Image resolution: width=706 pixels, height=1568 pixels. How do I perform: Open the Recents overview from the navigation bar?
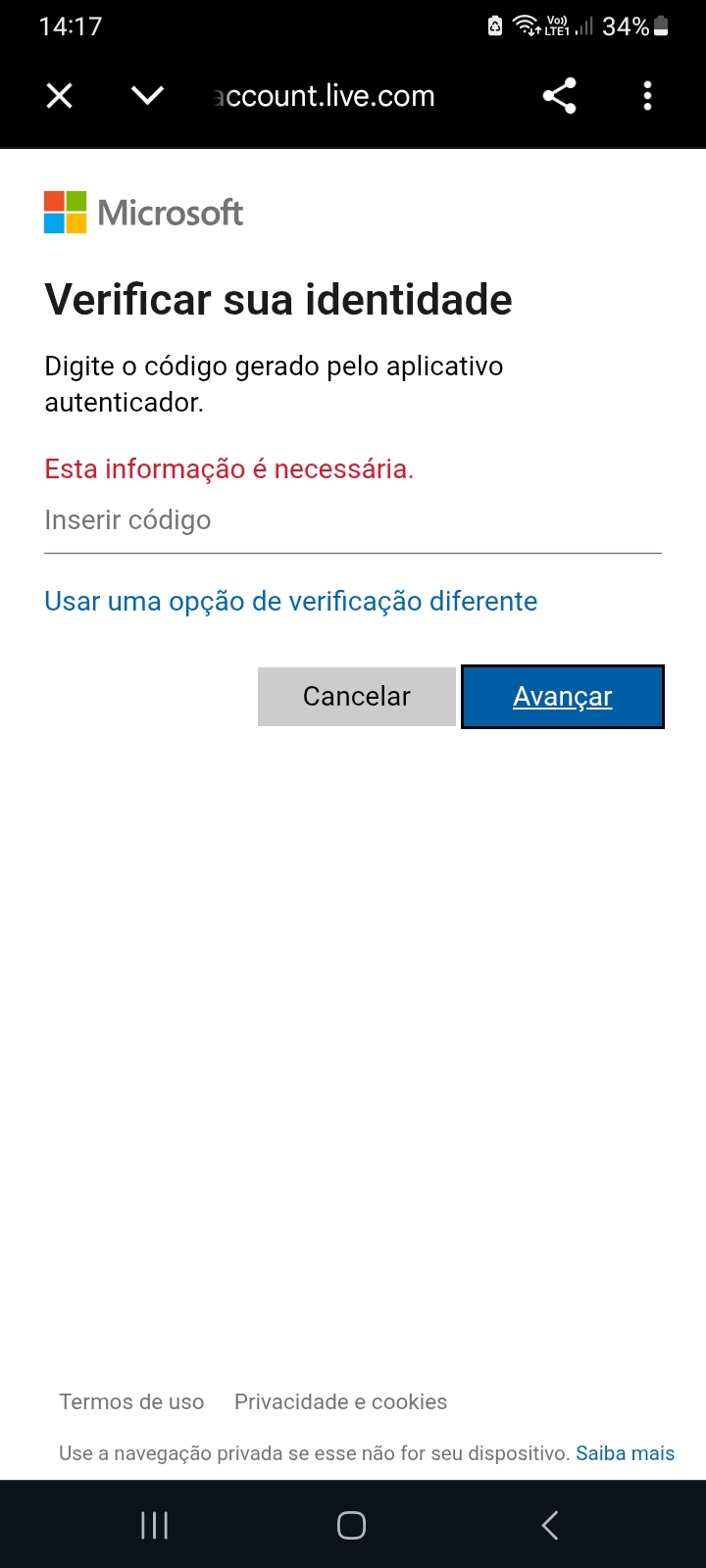coord(154,1525)
